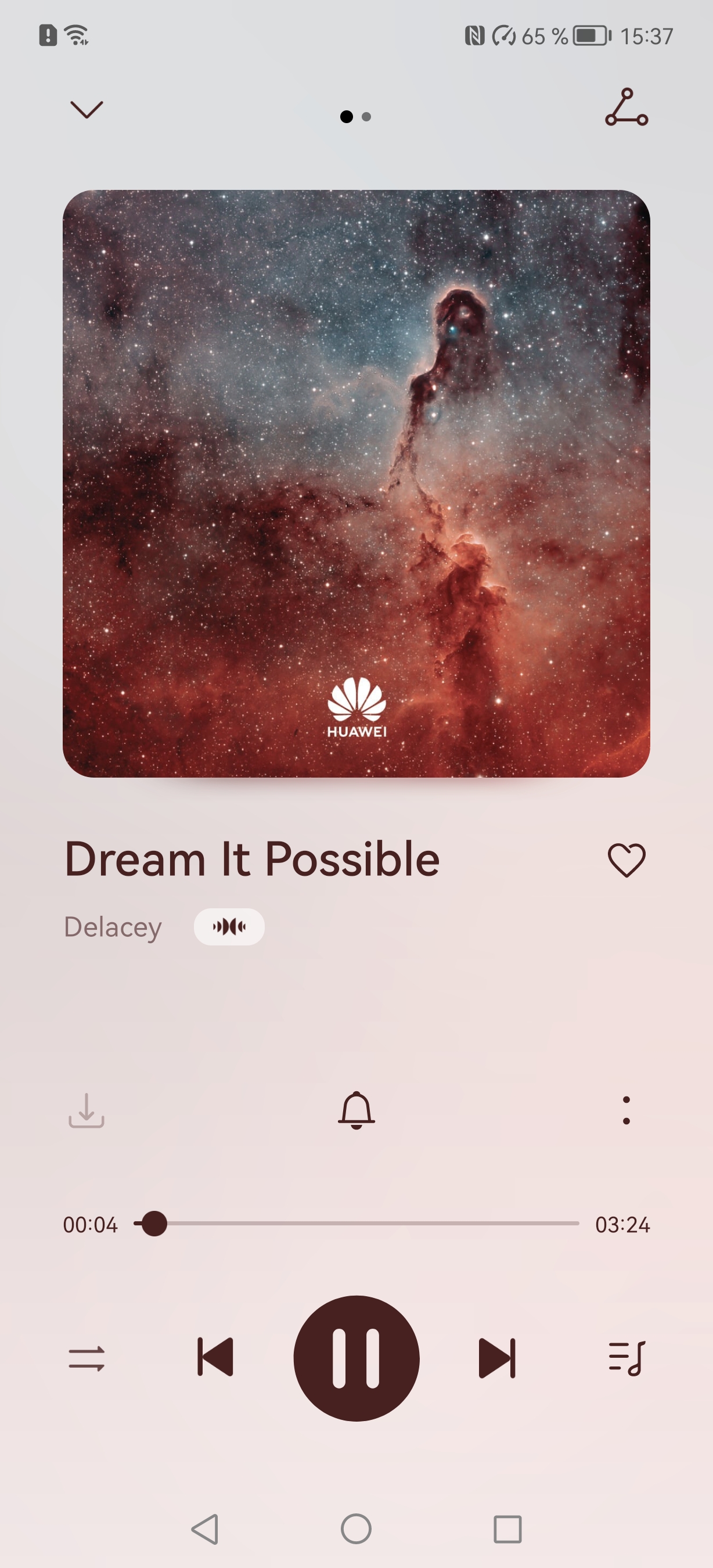Open the audio device connection icon
This screenshot has height=1568, width=713.
626,108
